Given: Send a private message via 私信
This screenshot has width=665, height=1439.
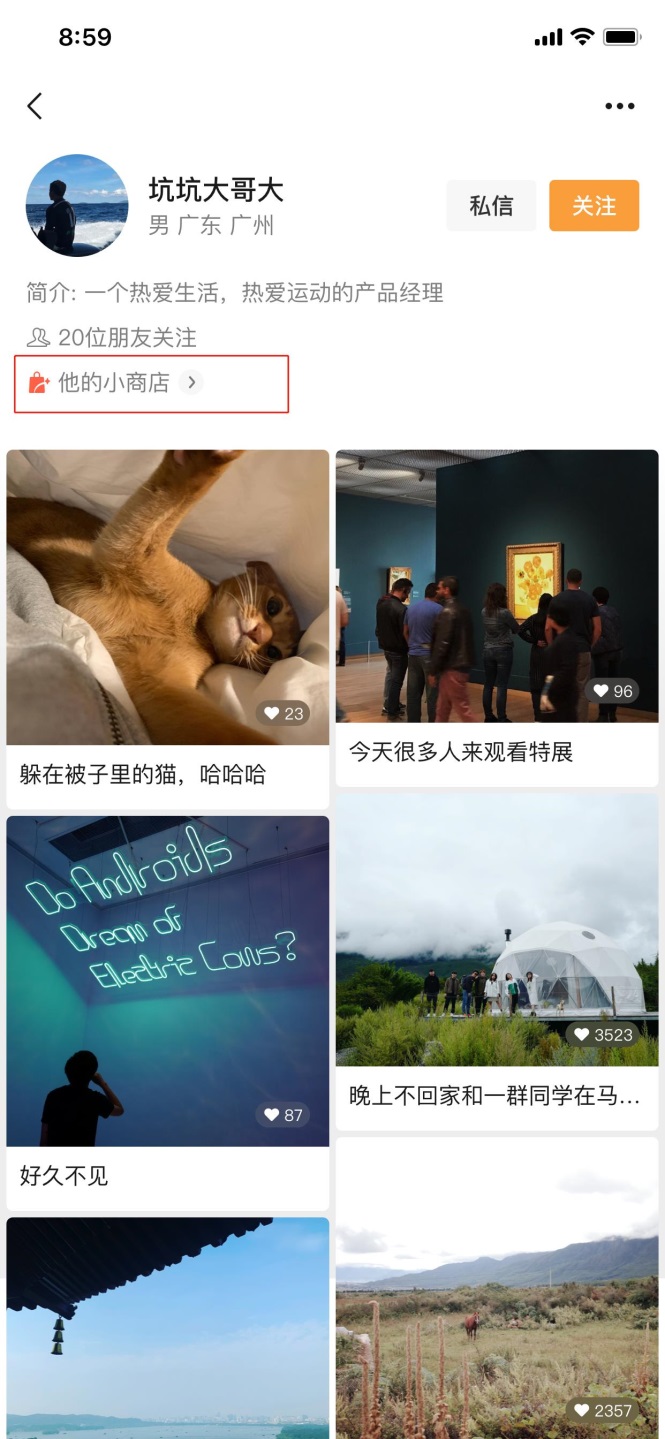Looking at the screenshot, I should [x=491, y=206].
